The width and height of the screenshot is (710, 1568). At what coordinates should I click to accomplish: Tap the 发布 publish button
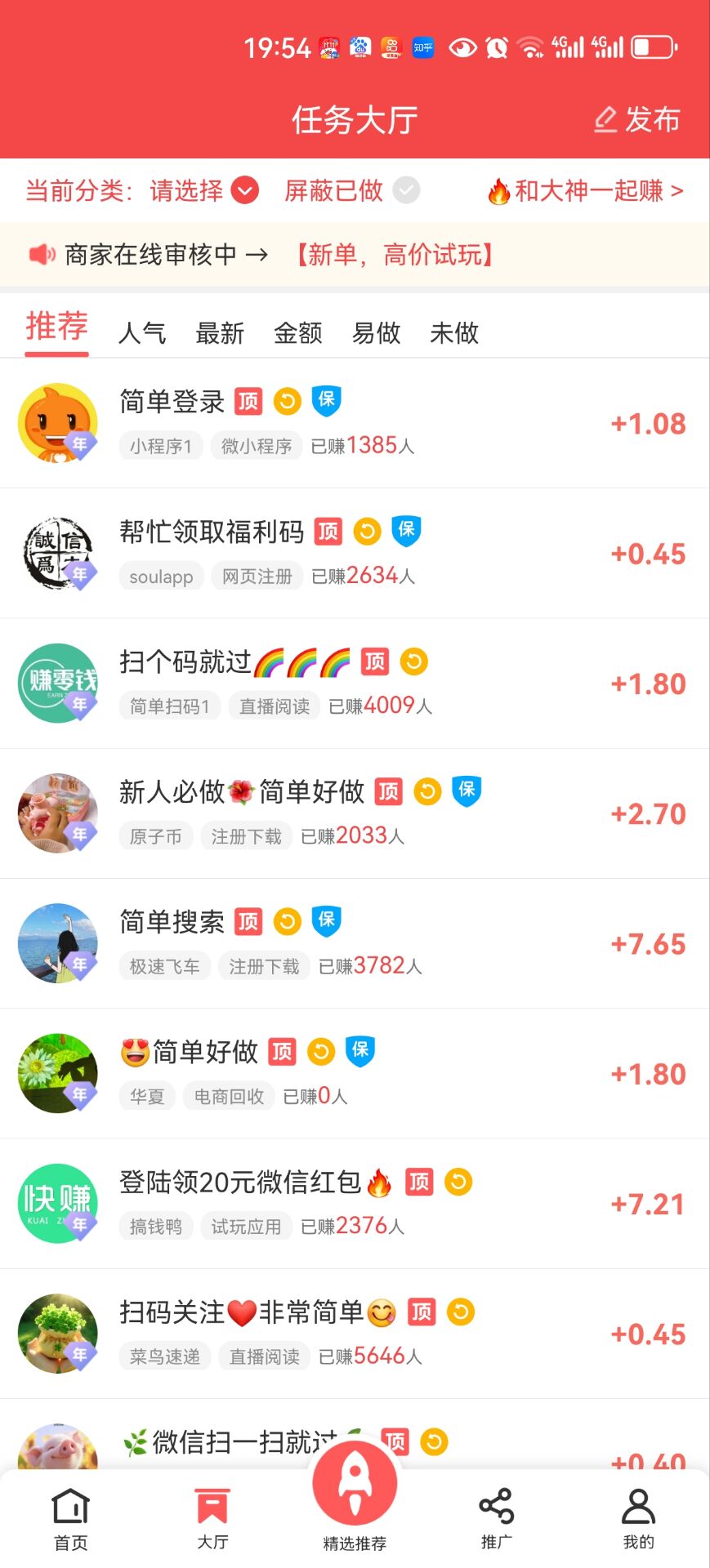pyautogui.click(x=637, y=120)
